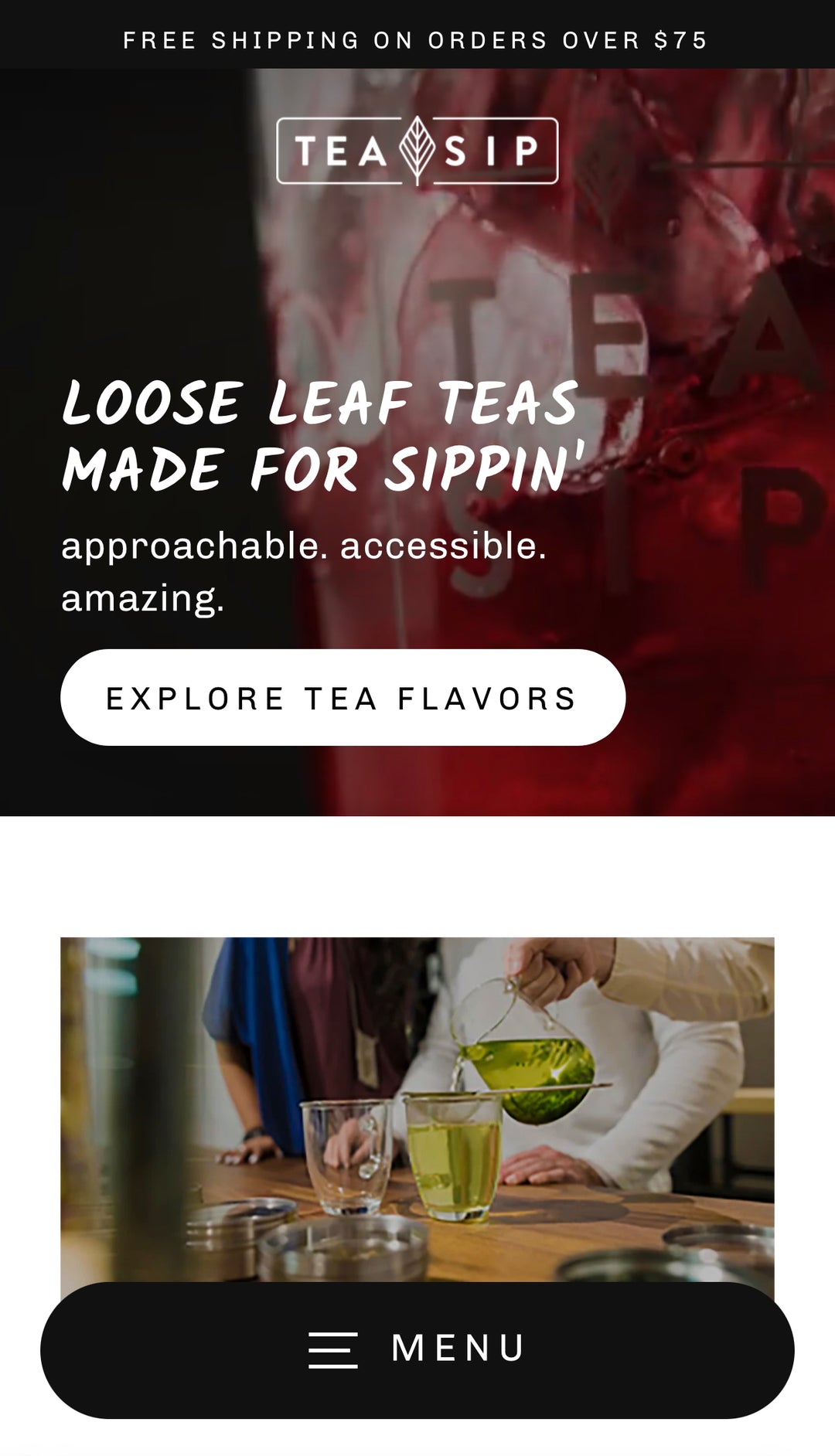Open the Menu drawer button
The width and height of the screenshot is (835, 1456).
417,1350
